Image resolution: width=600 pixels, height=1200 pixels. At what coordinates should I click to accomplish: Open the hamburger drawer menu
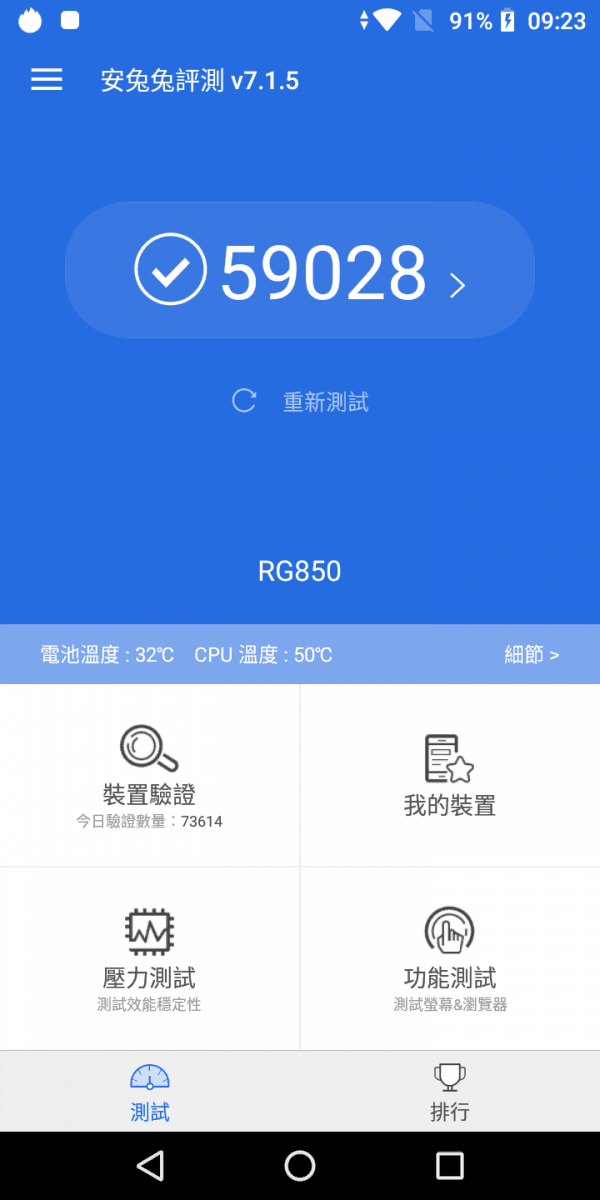[46, 80]
